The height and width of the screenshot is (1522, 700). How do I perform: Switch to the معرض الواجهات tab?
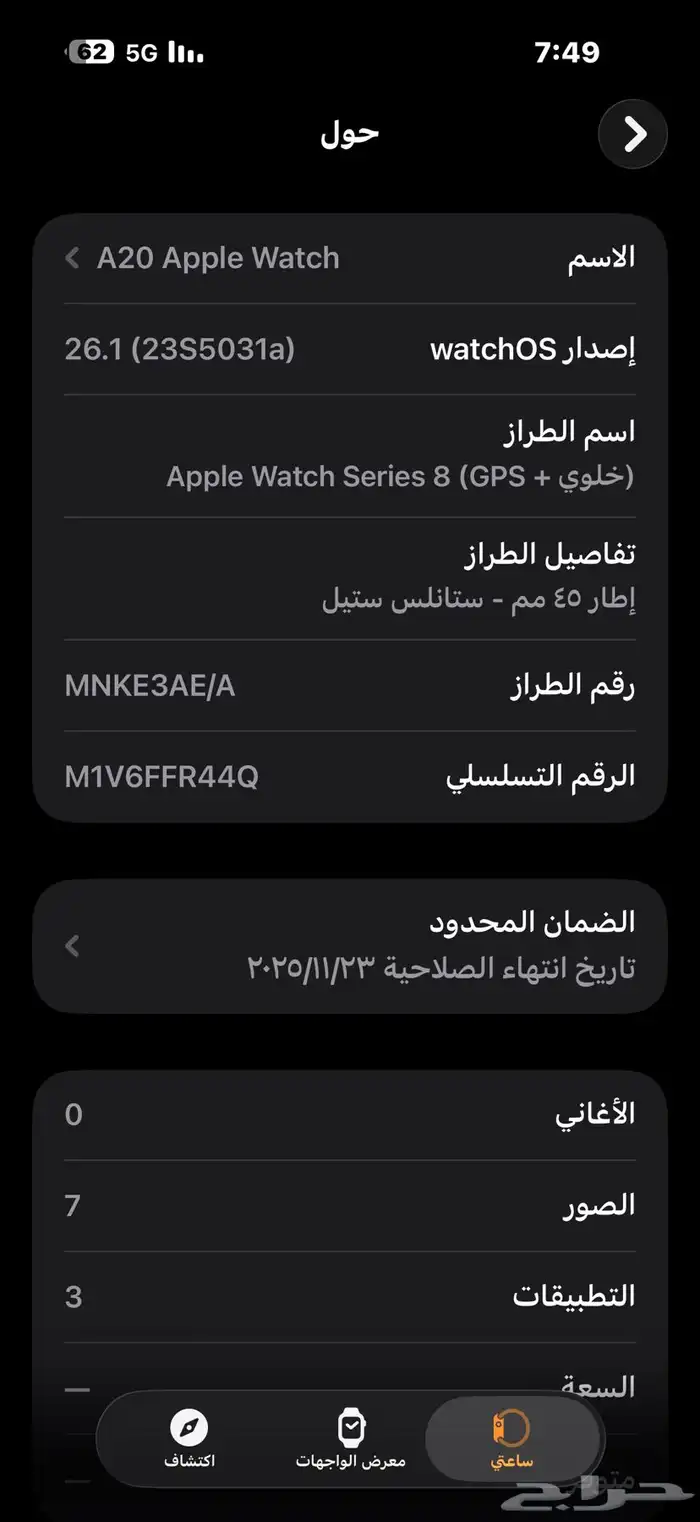(351, 1439)
